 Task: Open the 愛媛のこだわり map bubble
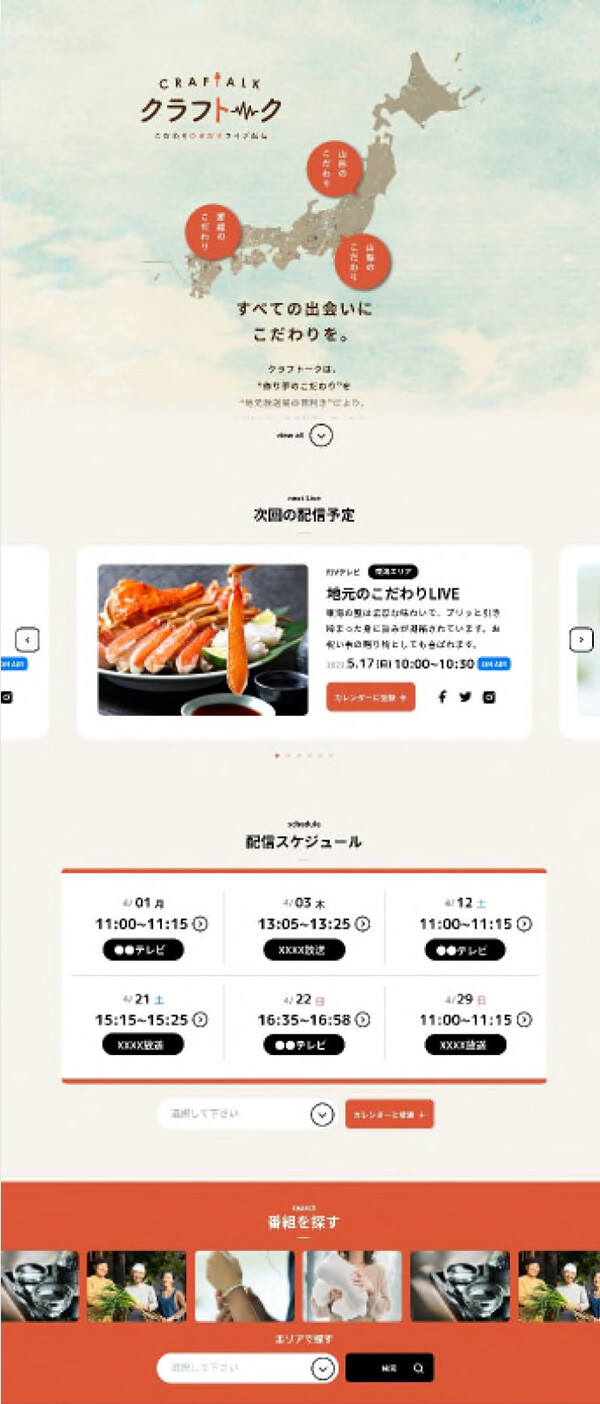coord(212,232)
